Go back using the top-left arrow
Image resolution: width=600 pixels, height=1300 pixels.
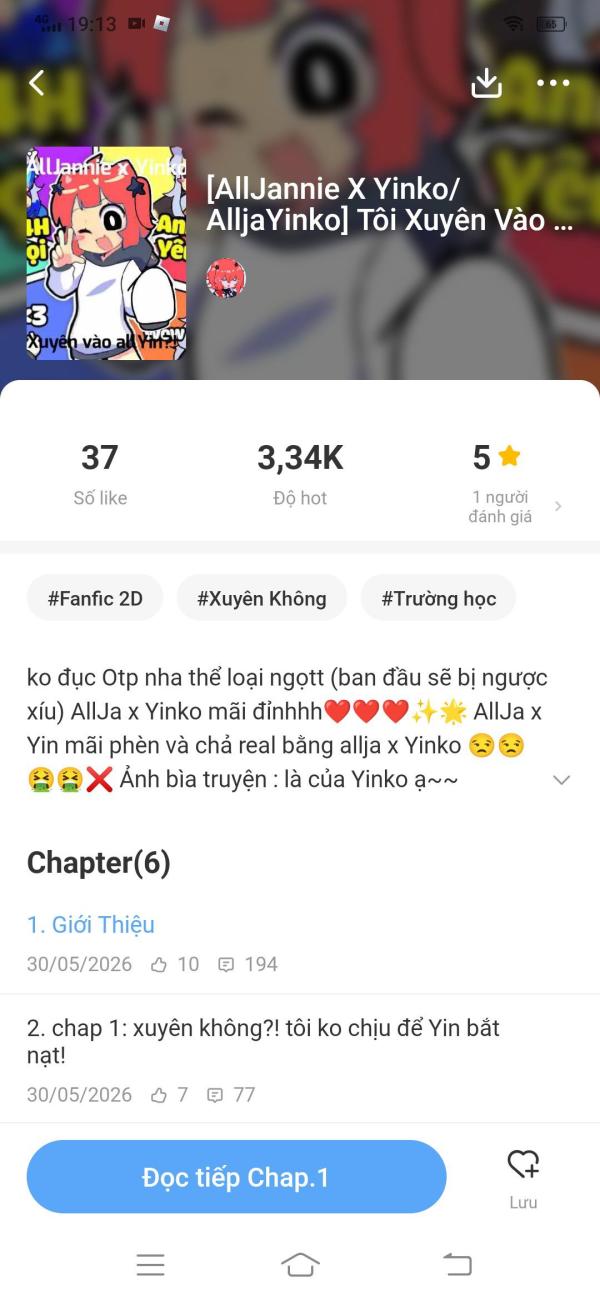37,83
